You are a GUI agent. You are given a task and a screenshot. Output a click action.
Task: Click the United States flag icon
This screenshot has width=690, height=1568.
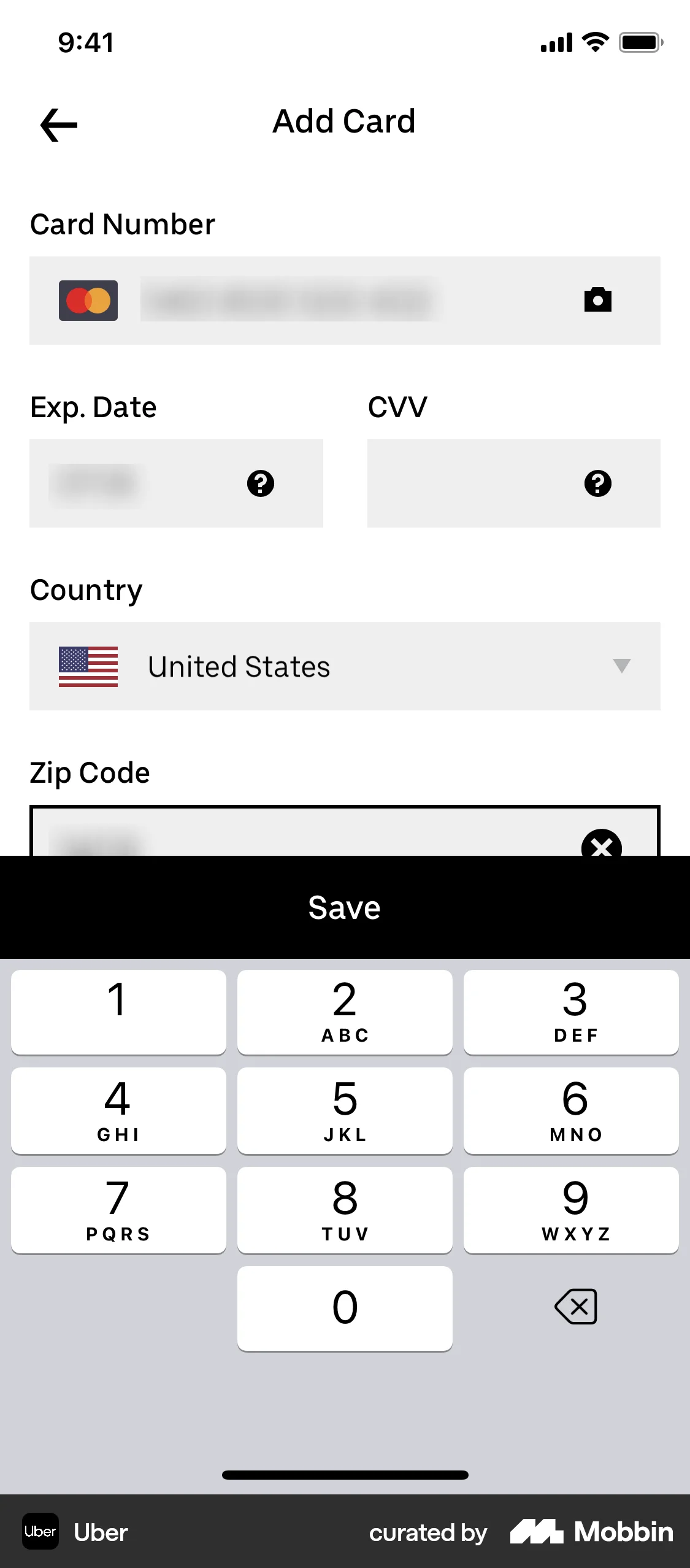point(88,666)
